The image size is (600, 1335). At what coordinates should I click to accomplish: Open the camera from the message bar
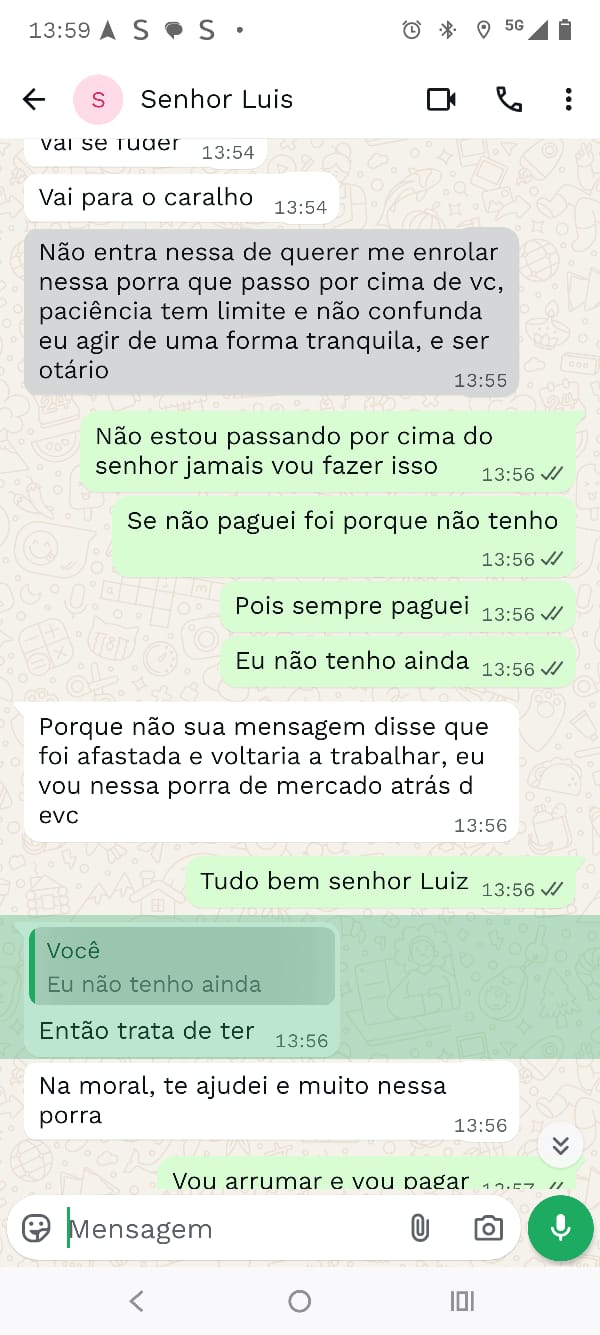488,1228
